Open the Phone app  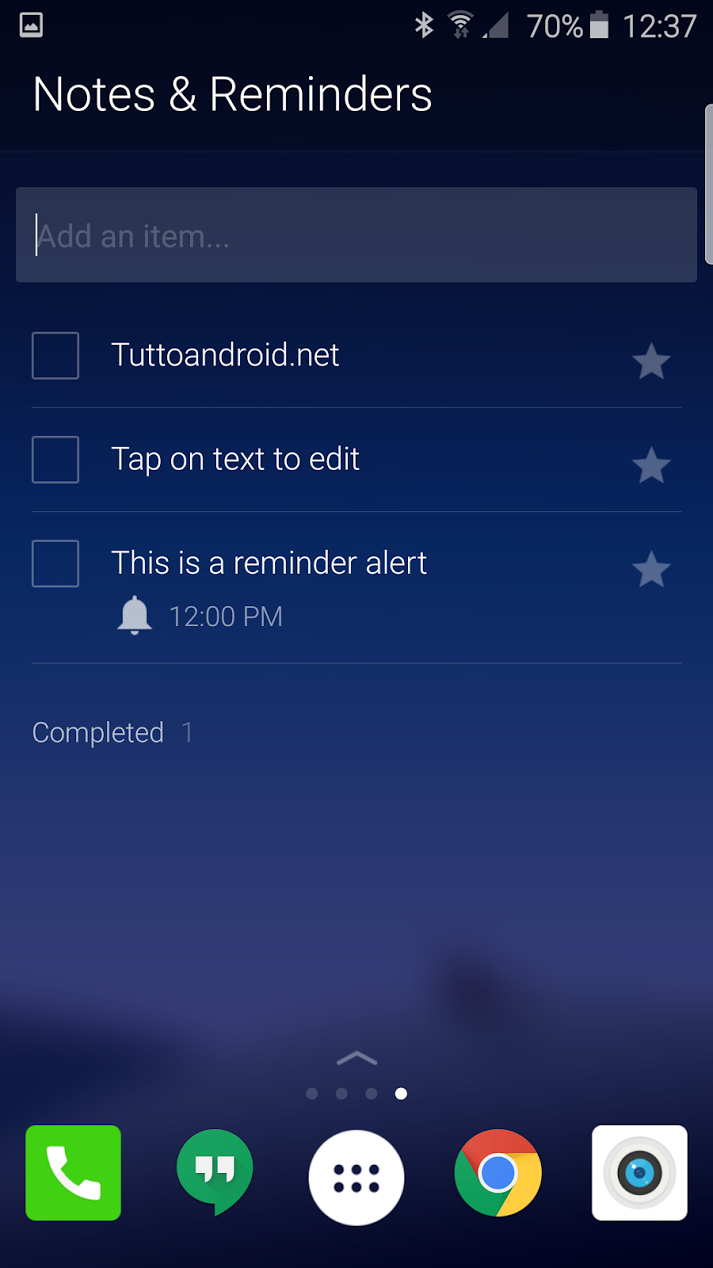73,1173
